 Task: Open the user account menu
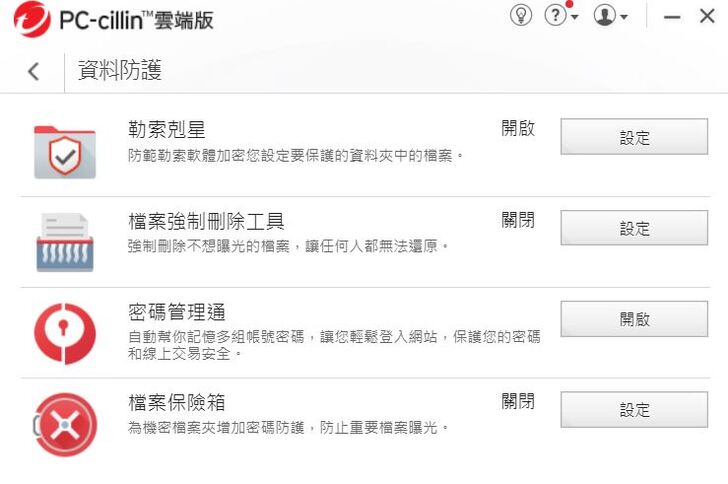[609, 16]
